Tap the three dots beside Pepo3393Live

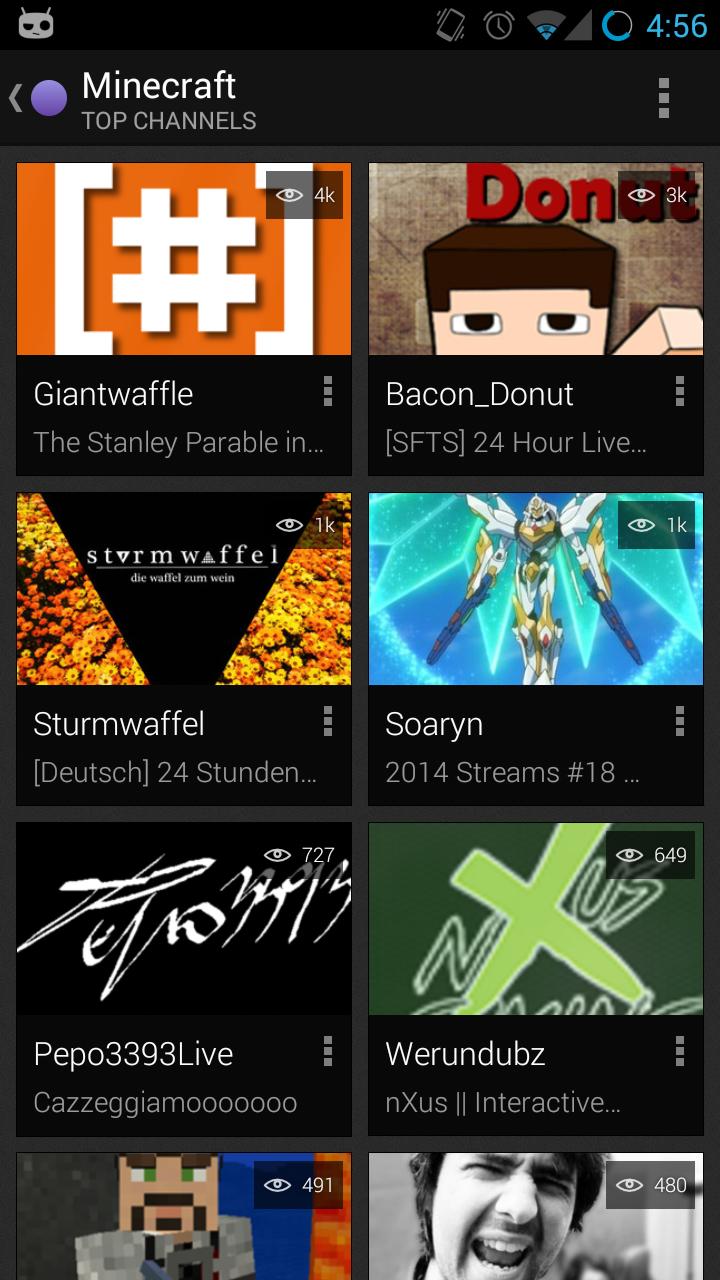(327, 1051)
